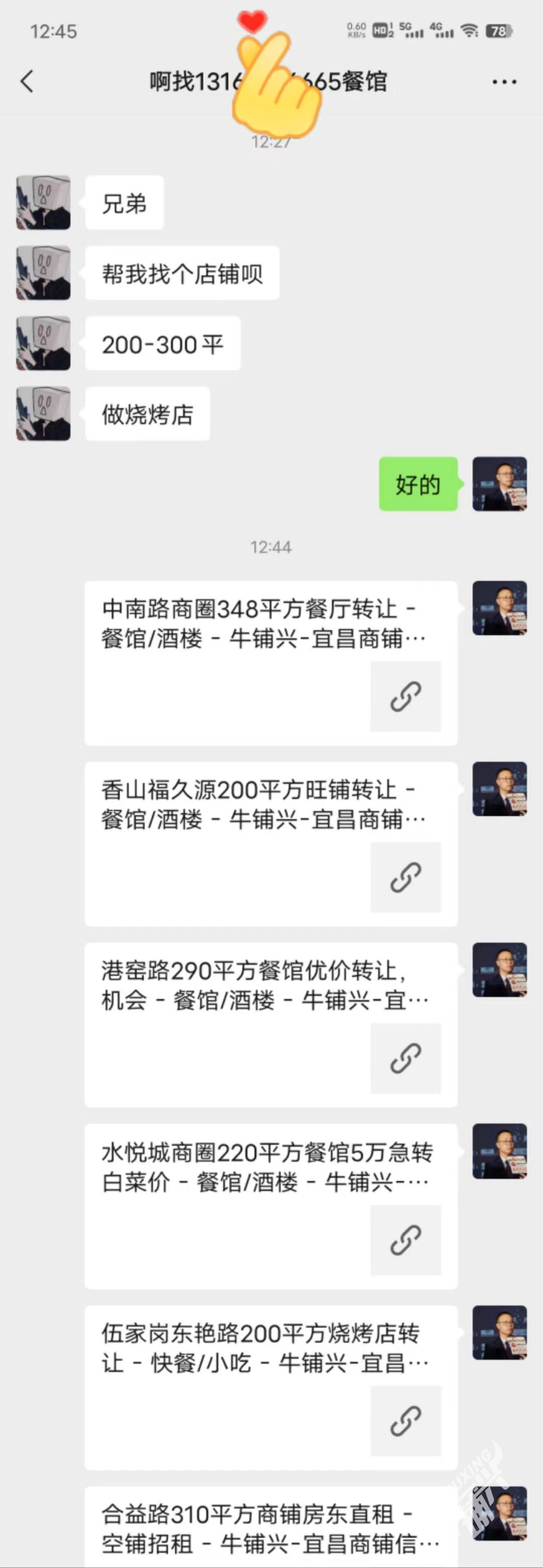Tap the contact's avatar beside 兄弟
Screen dimensions: 543x1568
43,203
